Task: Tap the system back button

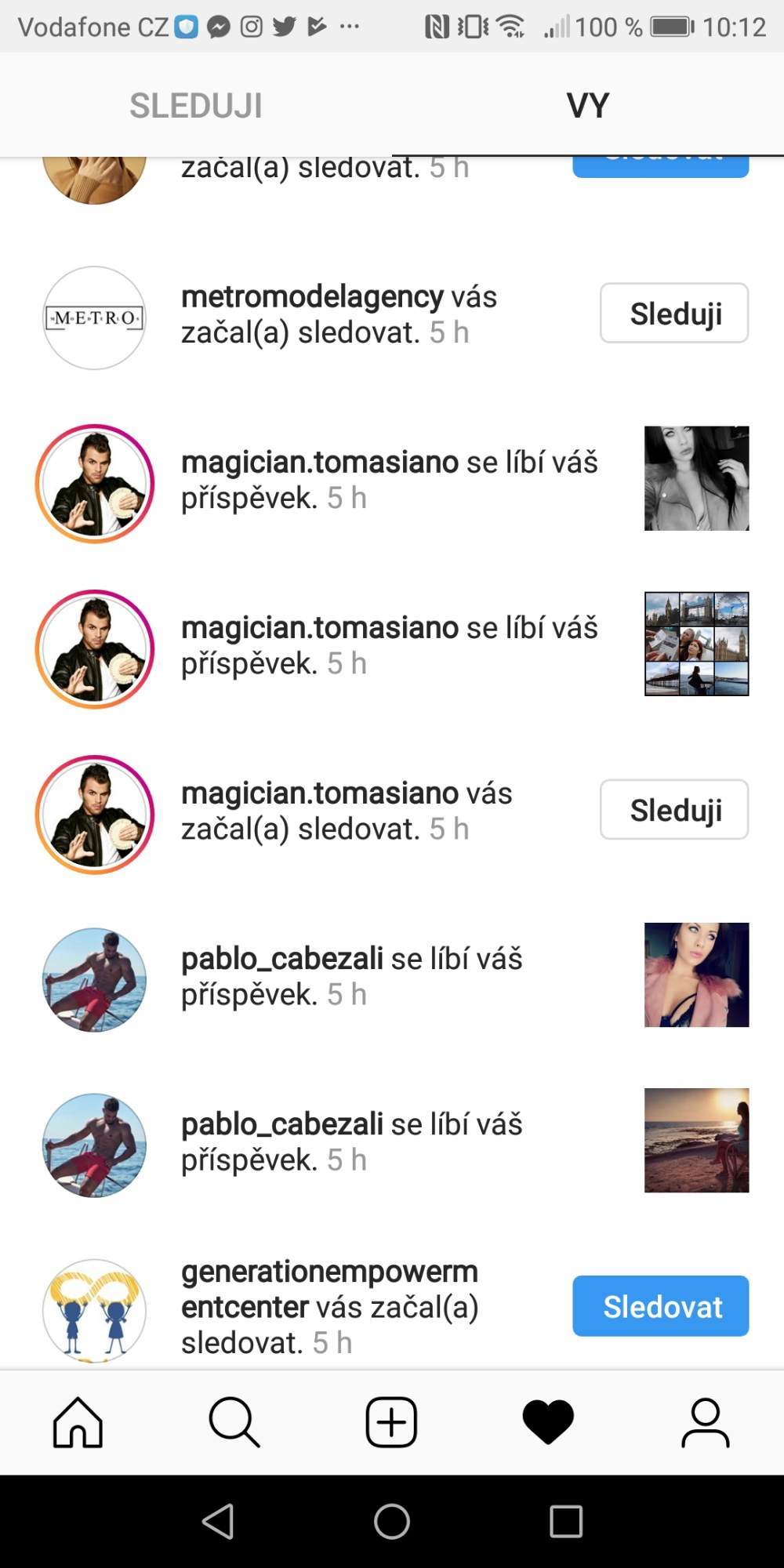Action: click(x=218, y=1522)
